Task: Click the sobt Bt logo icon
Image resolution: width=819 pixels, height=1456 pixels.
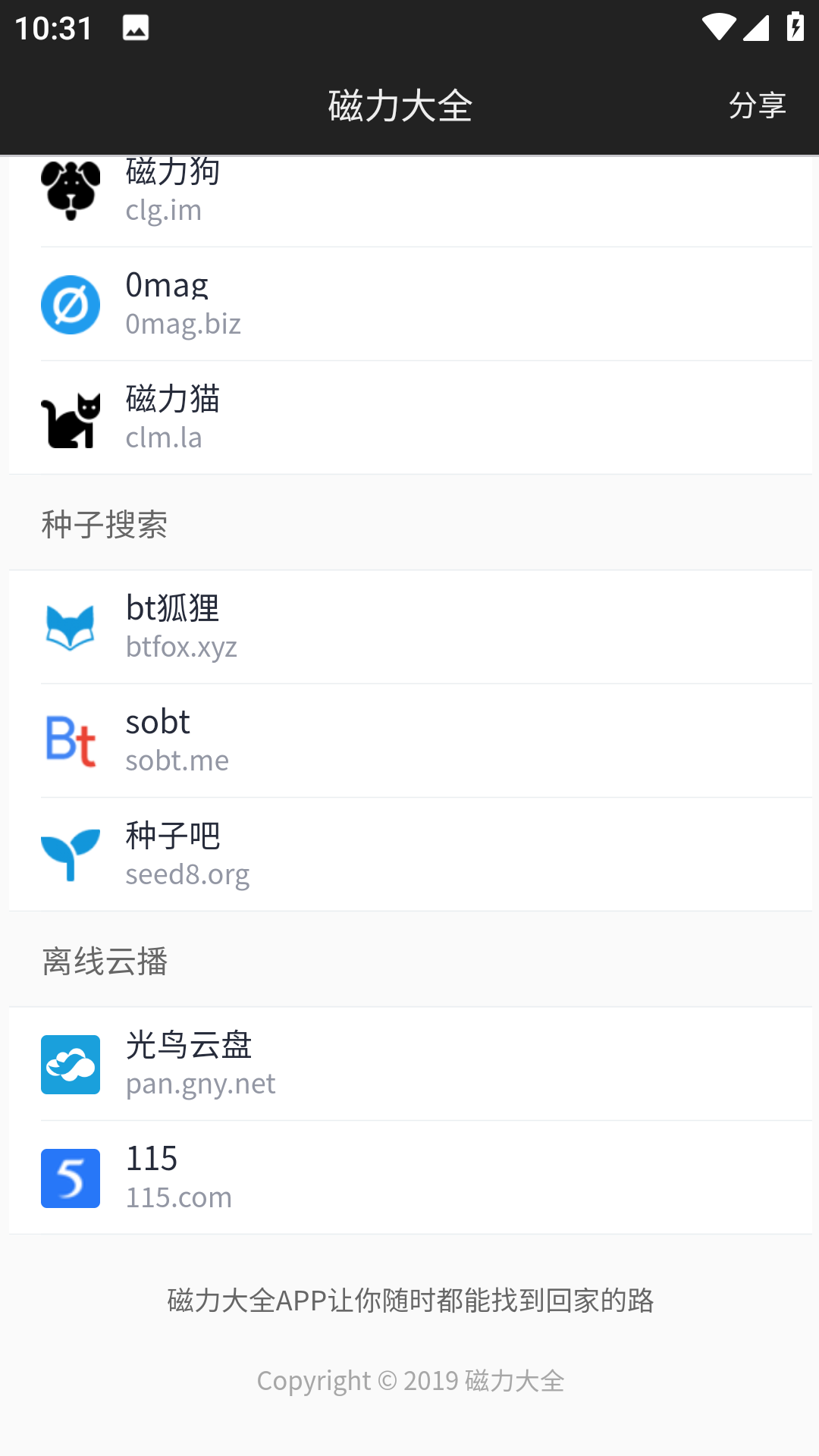Action: [x=71, y=741]
